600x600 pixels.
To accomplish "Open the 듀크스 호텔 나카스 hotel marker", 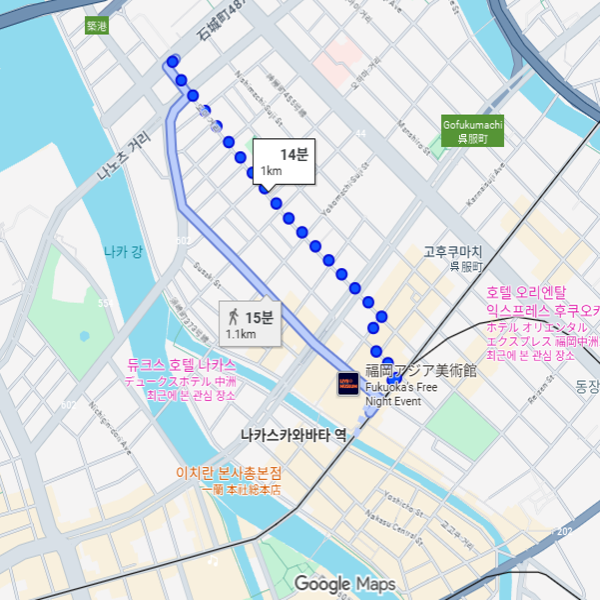I will (x=181, y=366).
